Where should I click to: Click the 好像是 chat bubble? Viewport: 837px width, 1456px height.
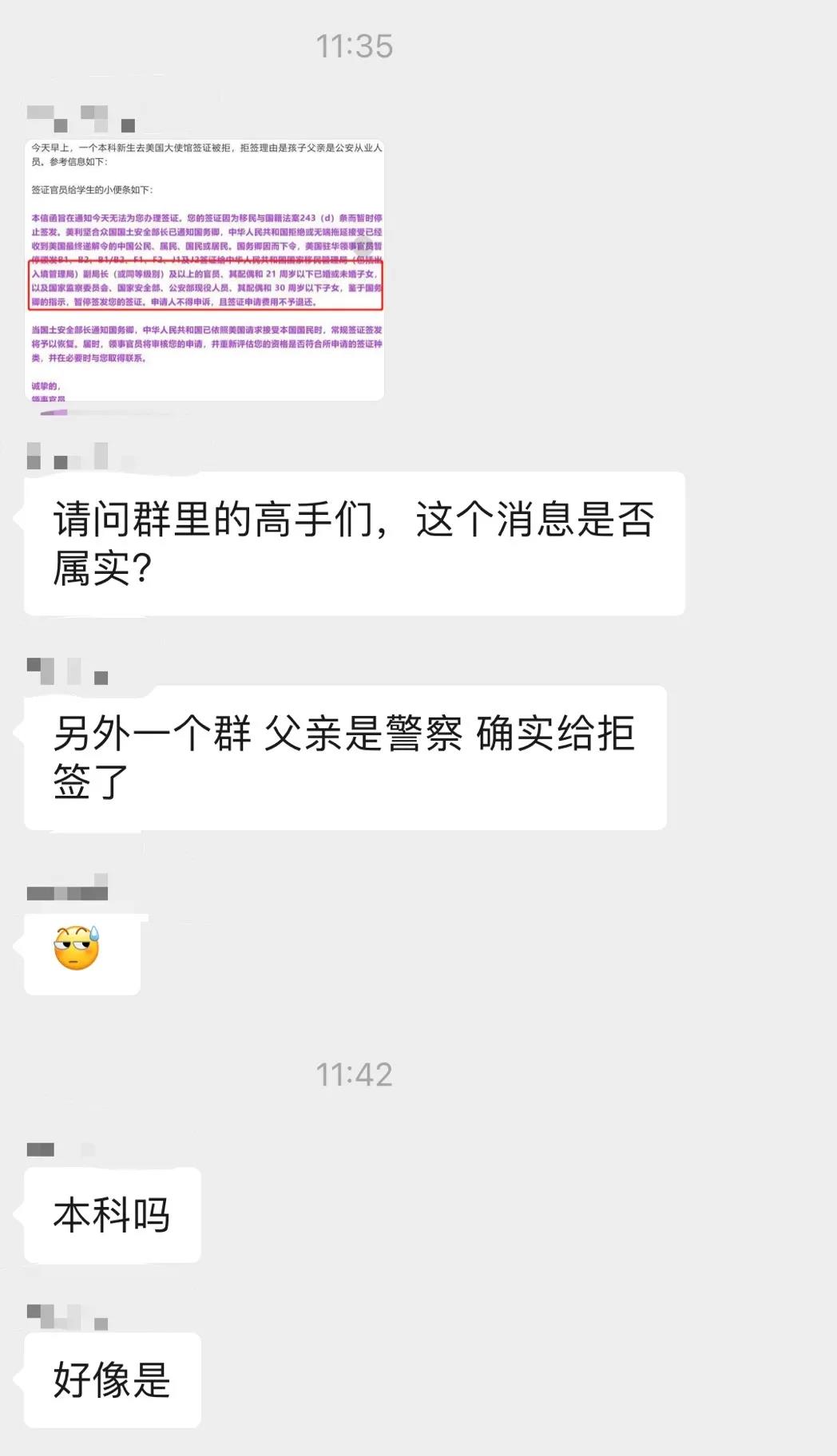[112, 1381]
